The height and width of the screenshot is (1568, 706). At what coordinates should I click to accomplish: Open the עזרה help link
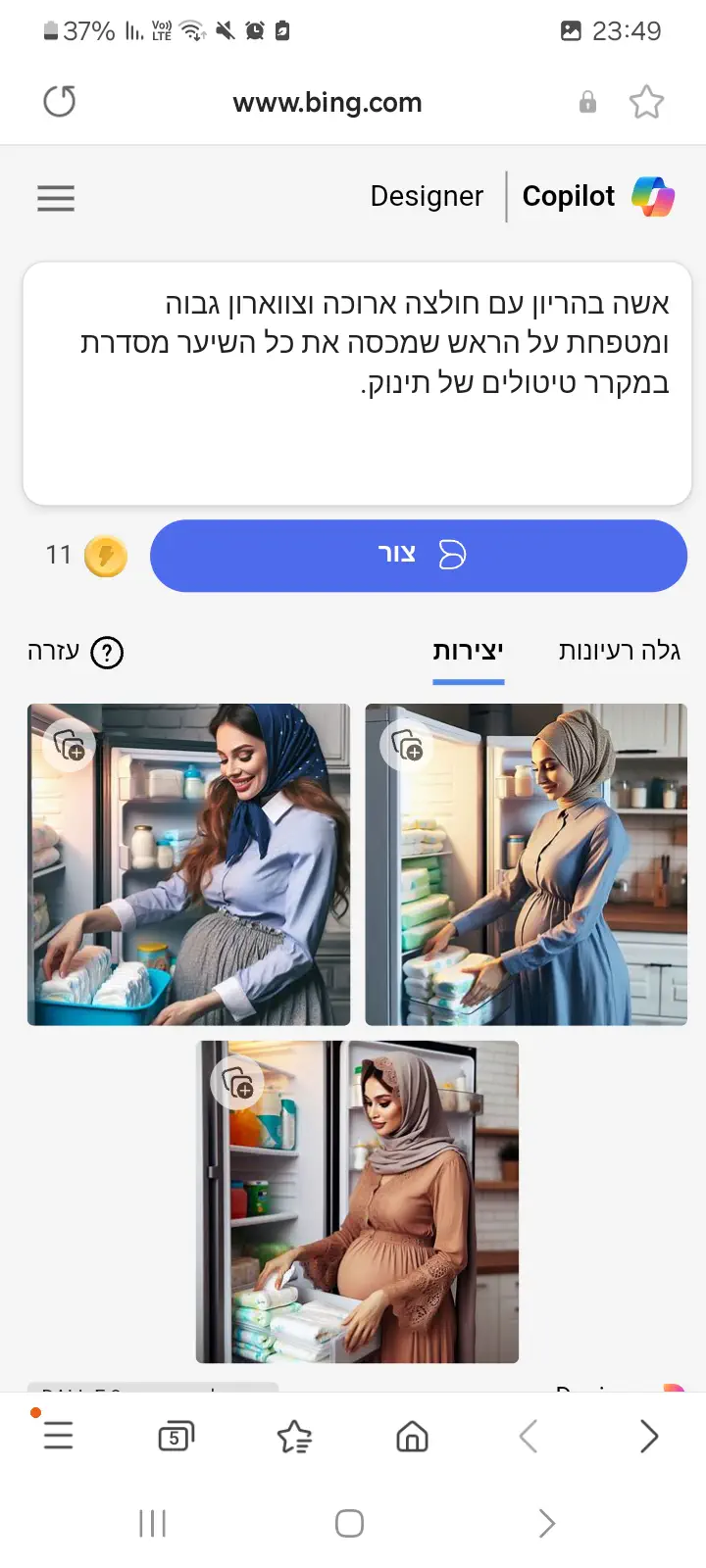tap(76, 652)
